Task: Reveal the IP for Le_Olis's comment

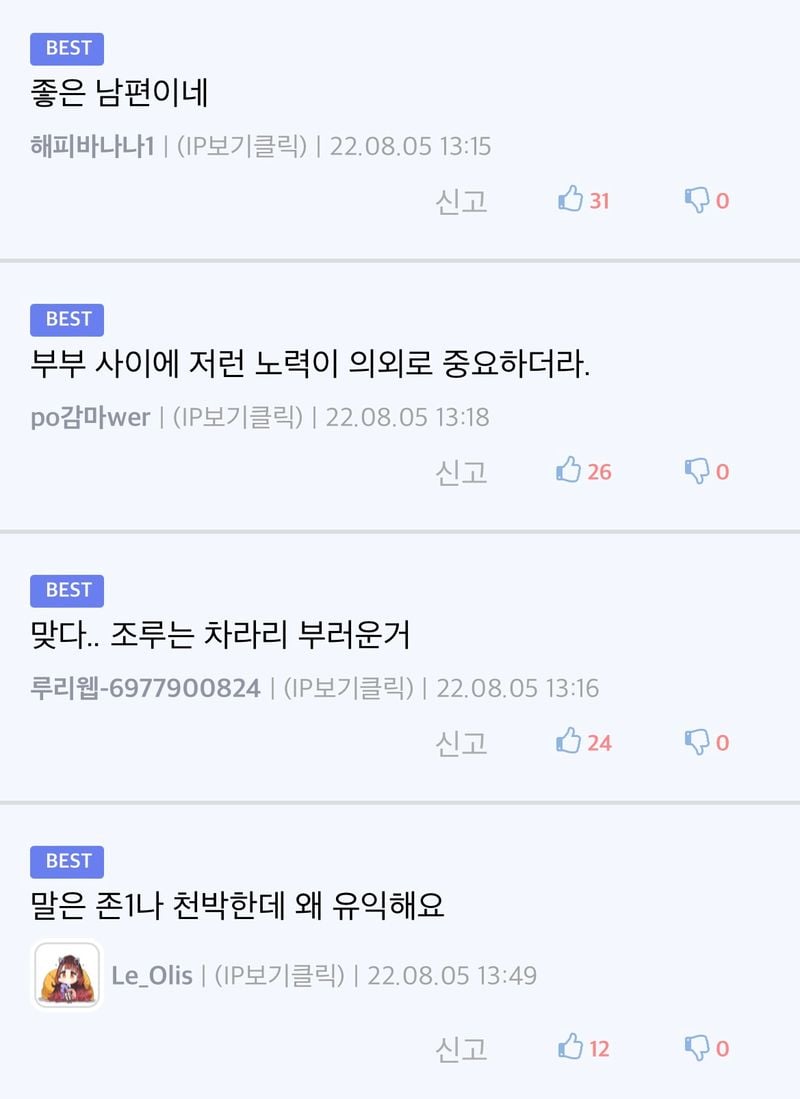Action: tap(279, 975)
